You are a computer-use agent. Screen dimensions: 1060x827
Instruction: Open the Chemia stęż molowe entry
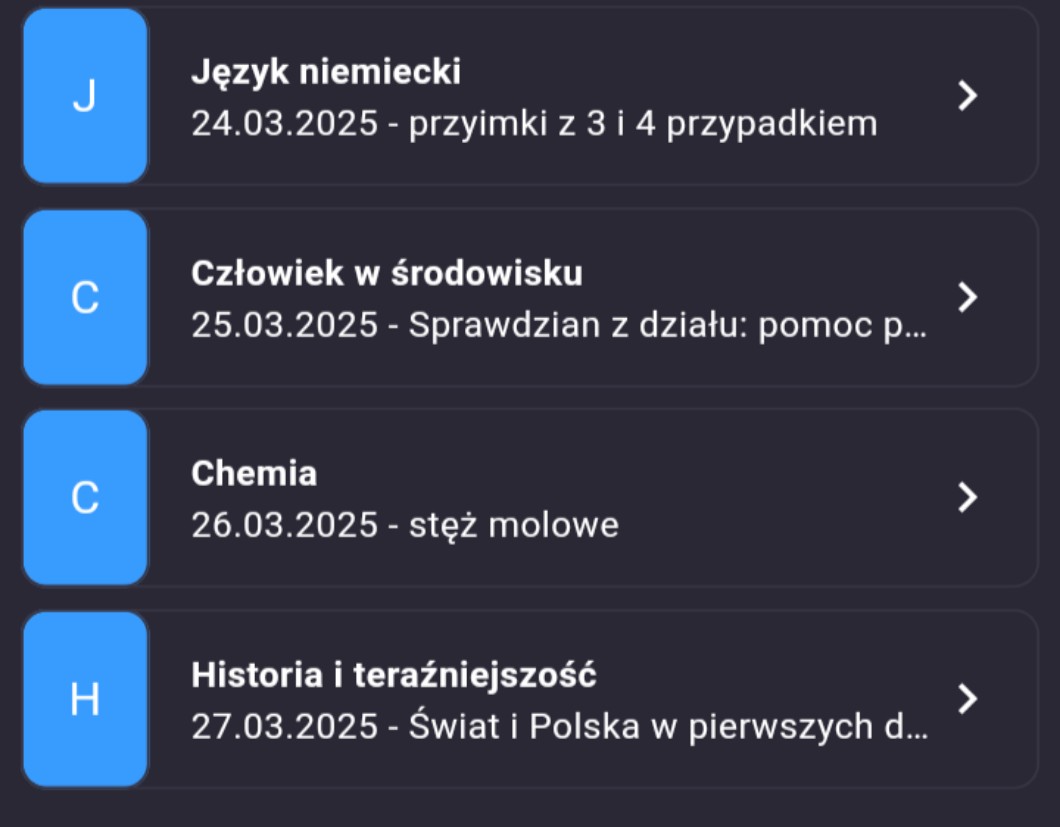(530, 498)
